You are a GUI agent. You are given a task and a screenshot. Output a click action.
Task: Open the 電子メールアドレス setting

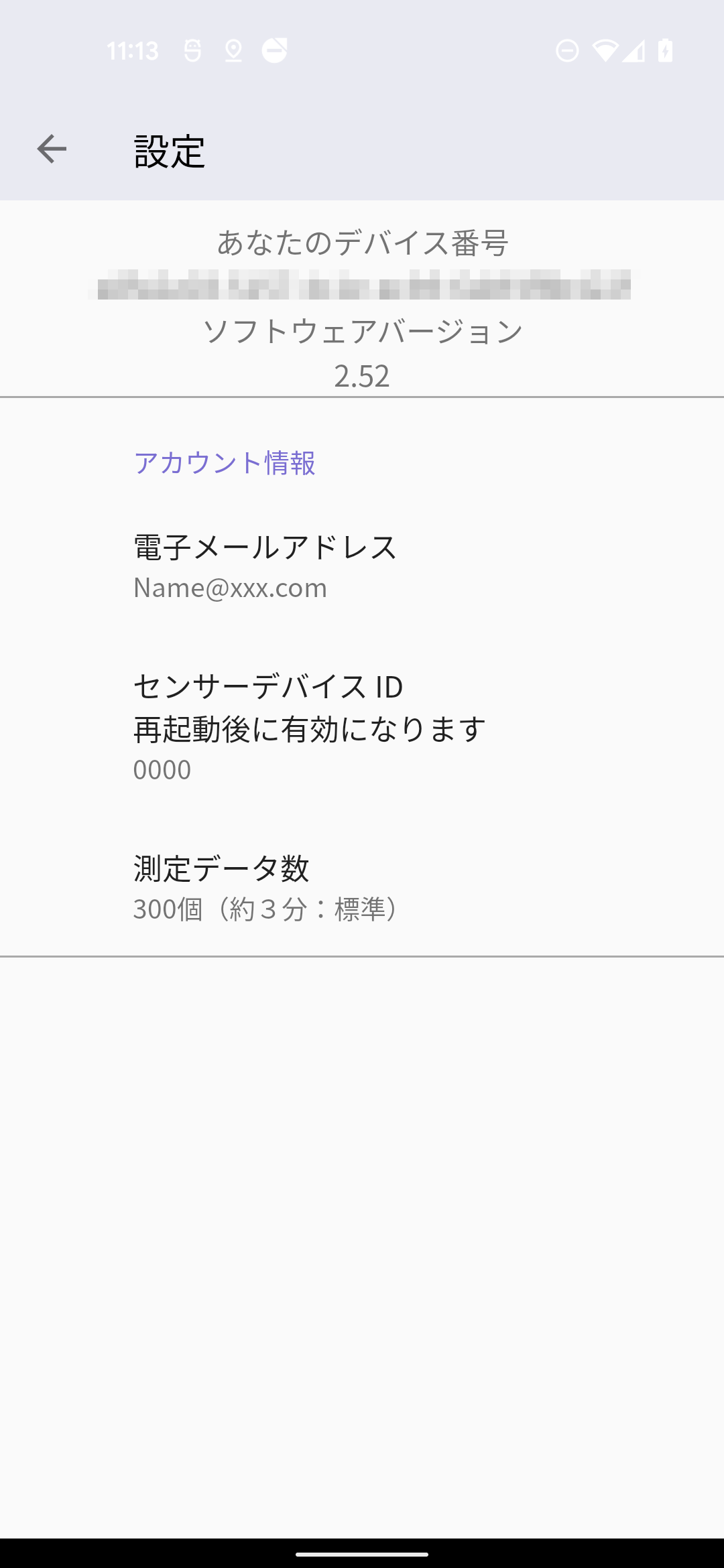click(x=362, y=567)
